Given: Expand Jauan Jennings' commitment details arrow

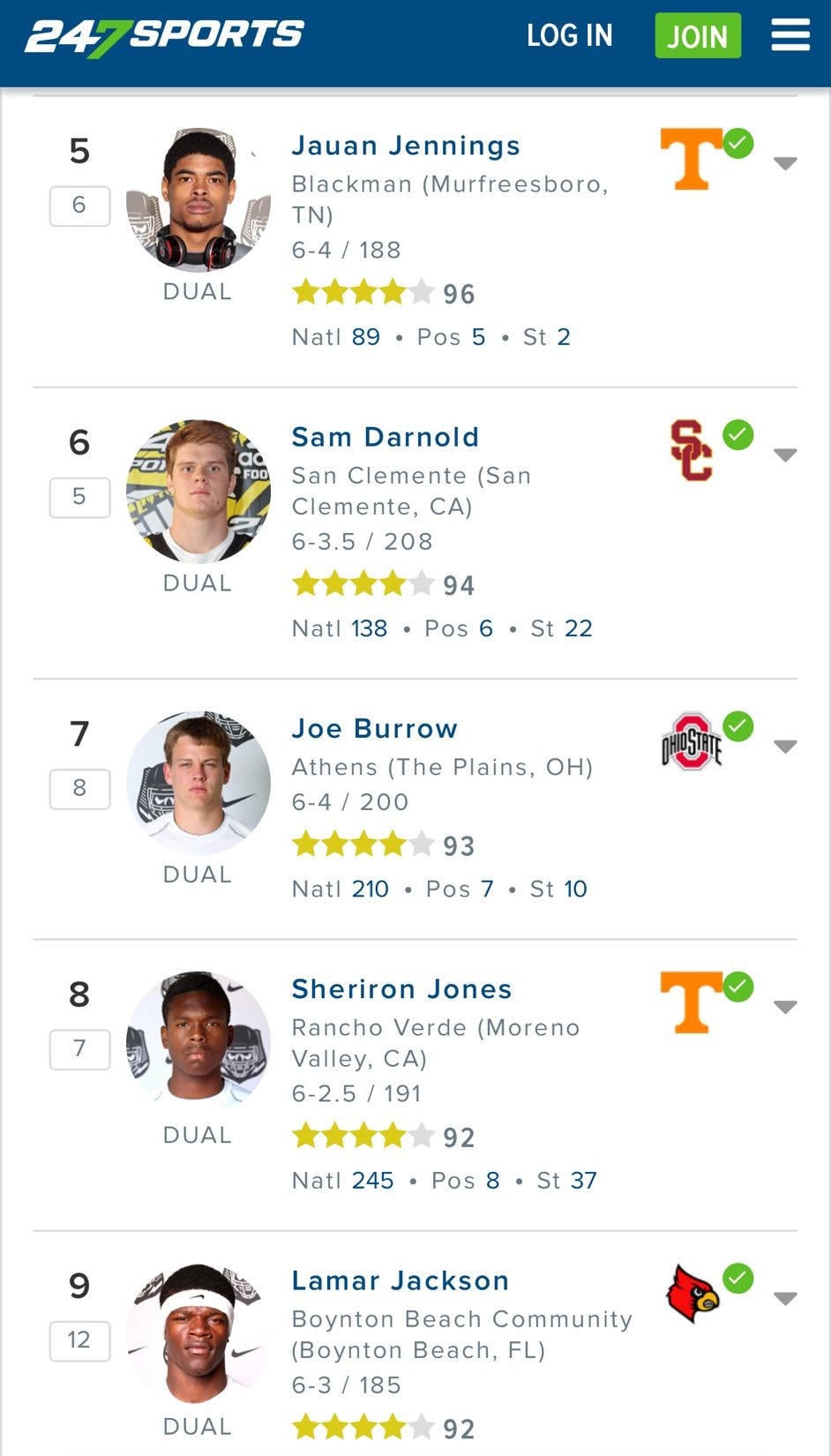Looking at the screenshot, I should (784, 163).
